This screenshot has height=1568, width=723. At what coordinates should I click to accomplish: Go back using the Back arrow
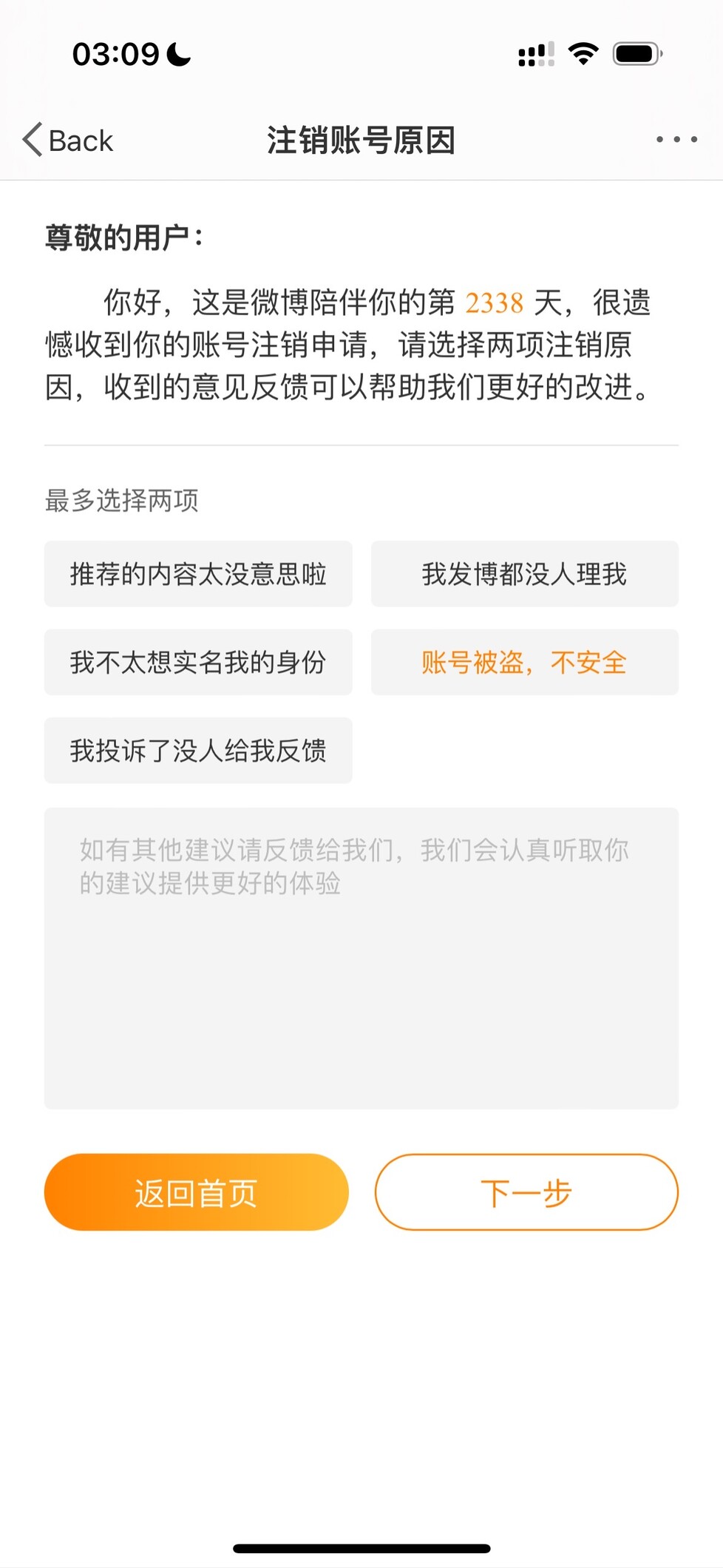pos(67,140)
